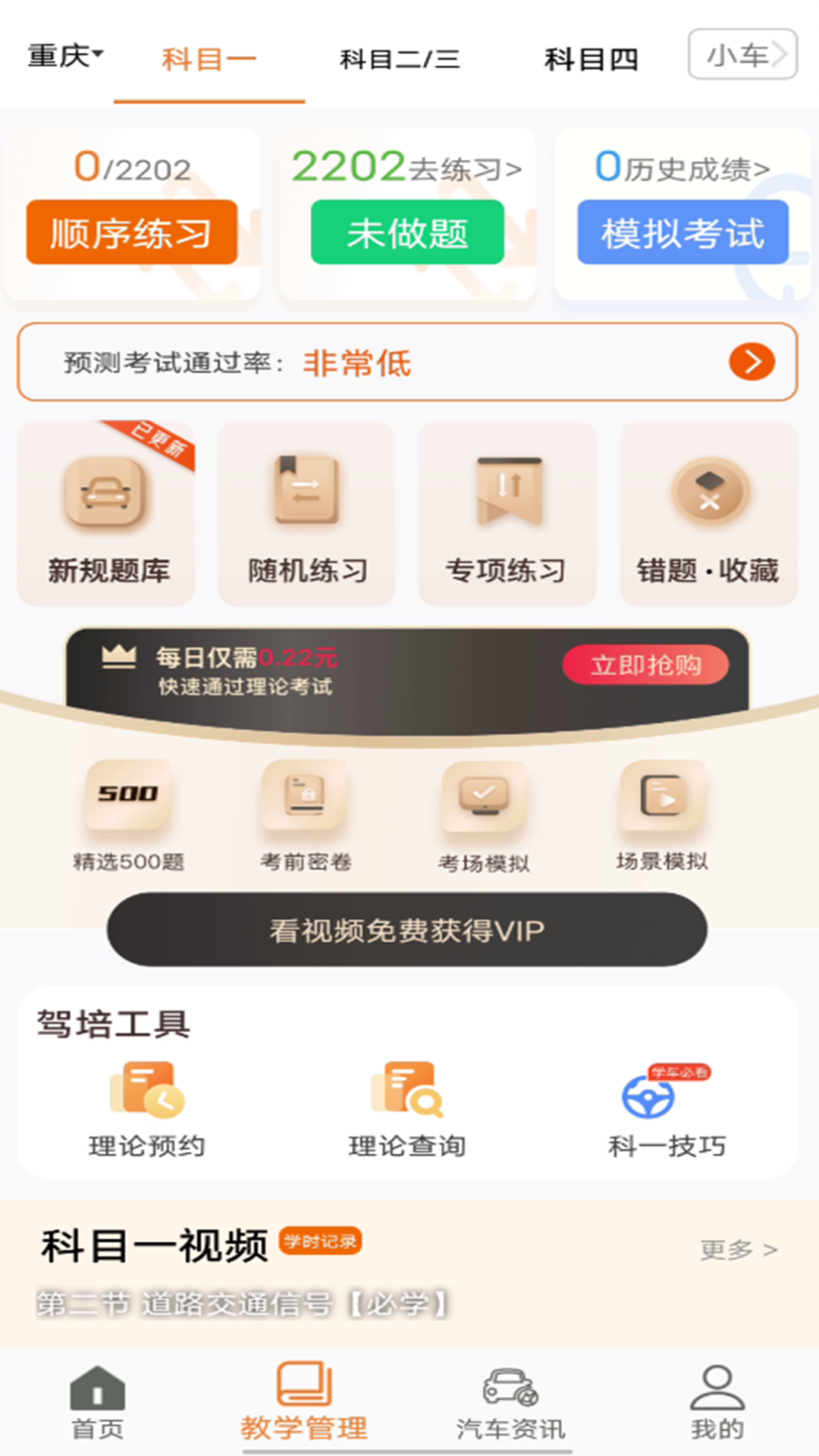Change vehicle type via 小车 button
The image size is (819, 1456).
click(742, 55)
